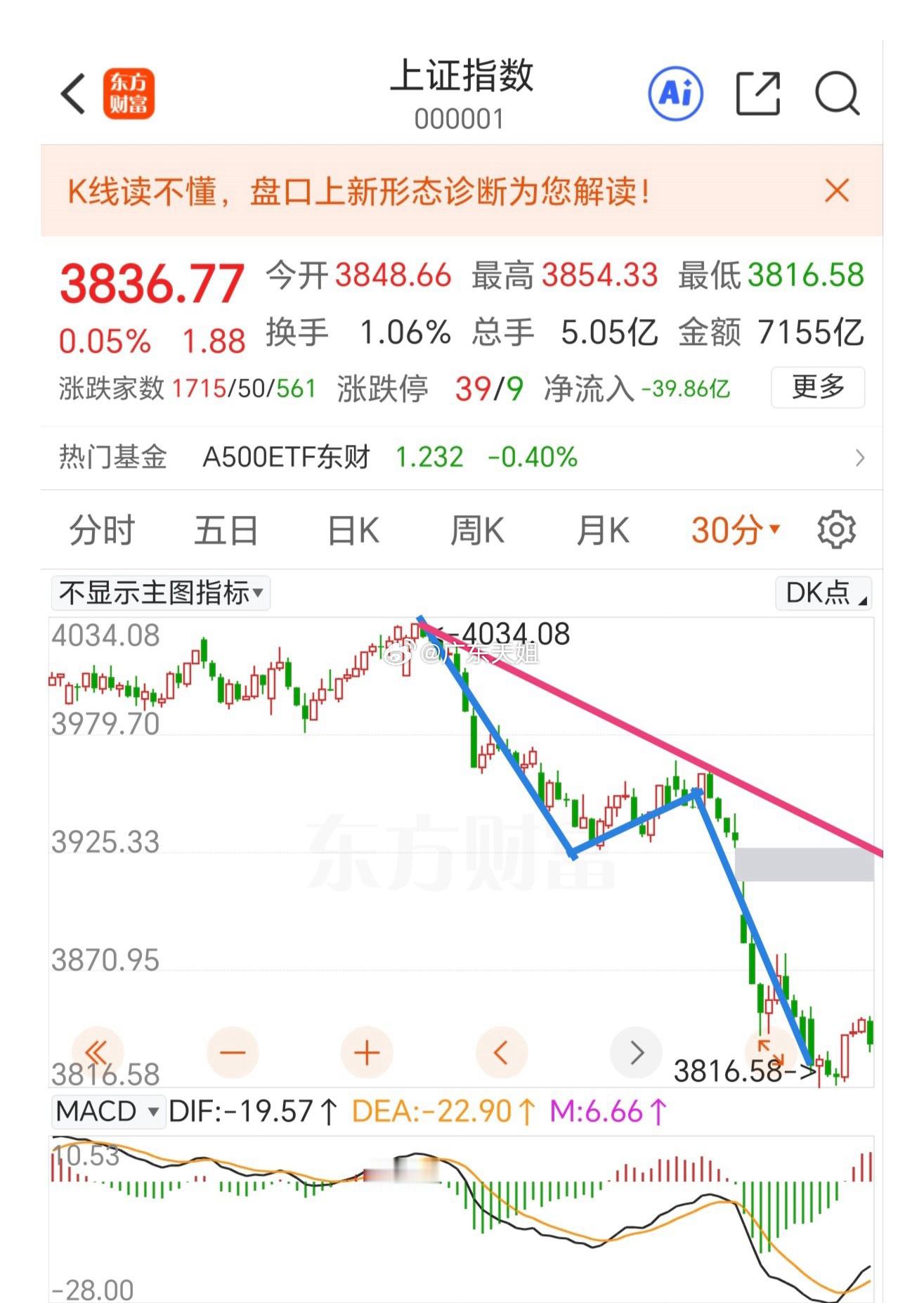This screenshot has height=1303, width=924.
Task: Open the AI assistant icon
Action: [677, 94]
